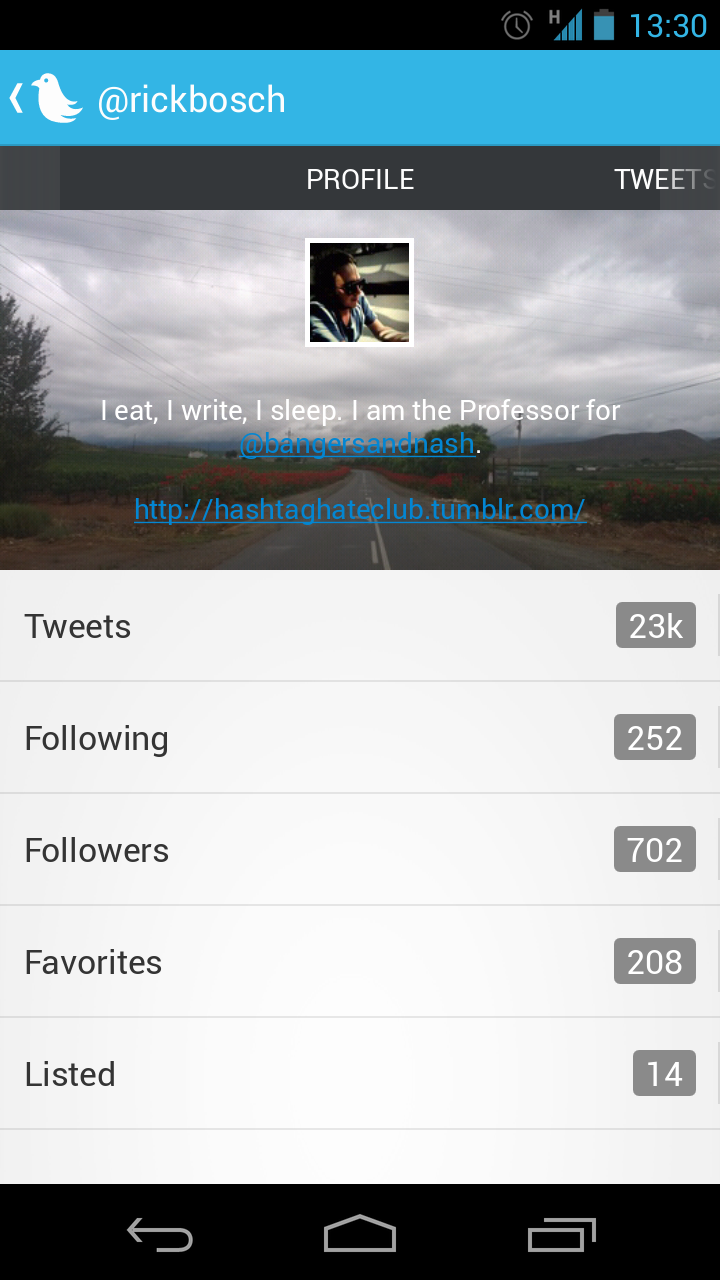View the Following list
This screenshot has height=1280, width=720.
pyautogui.click(x=359, y=738)
